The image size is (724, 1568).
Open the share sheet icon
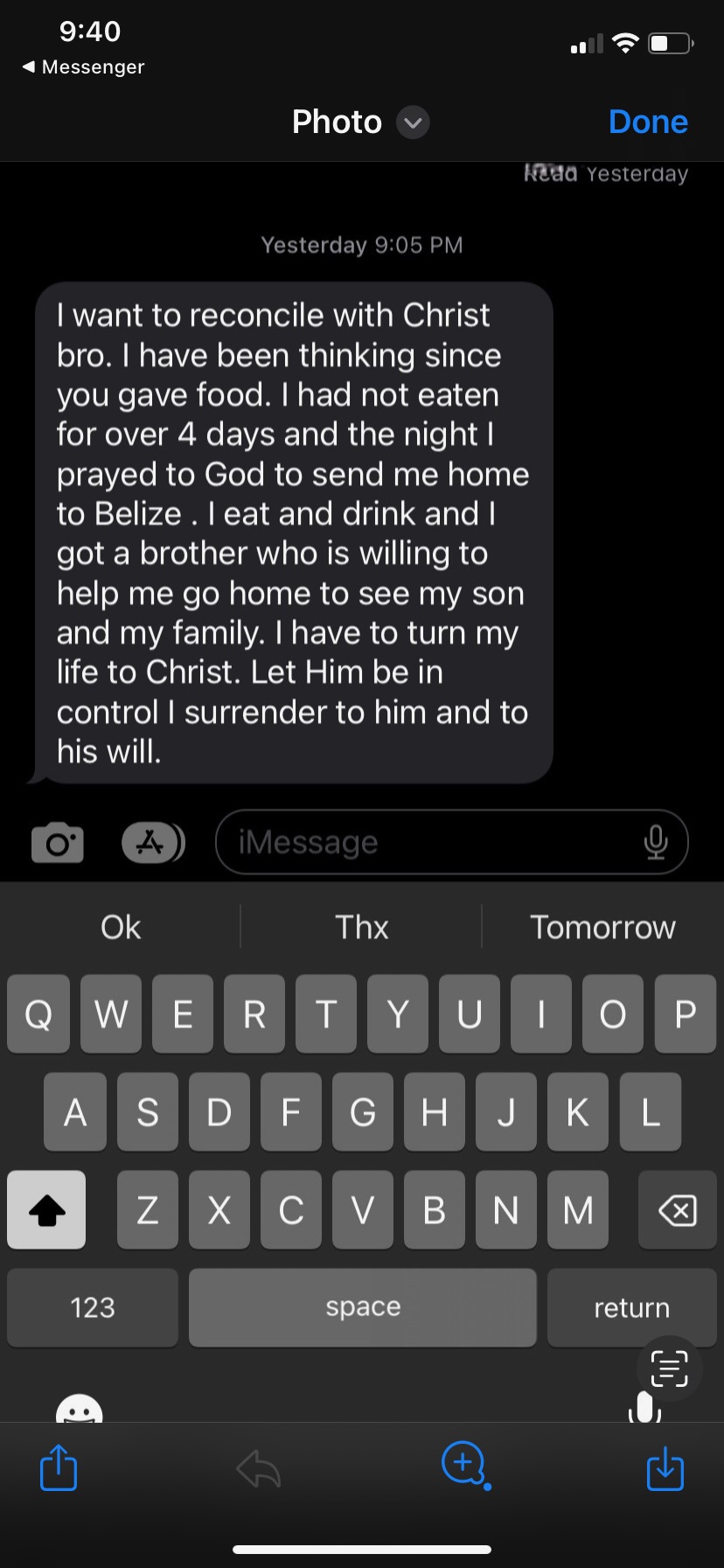pos(59,1467)
